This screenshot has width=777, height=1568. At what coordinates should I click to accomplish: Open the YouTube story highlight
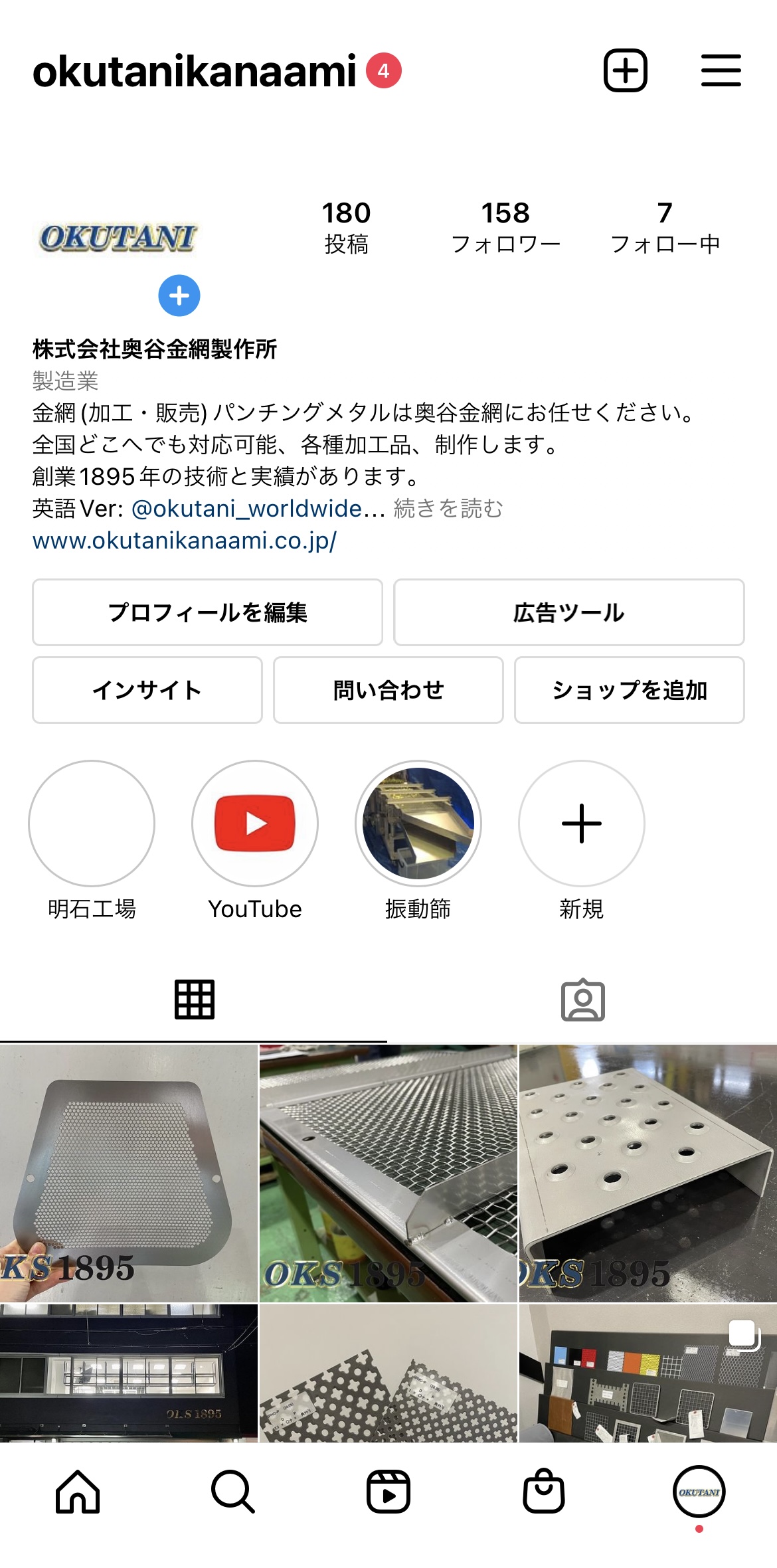pos(255,824)
